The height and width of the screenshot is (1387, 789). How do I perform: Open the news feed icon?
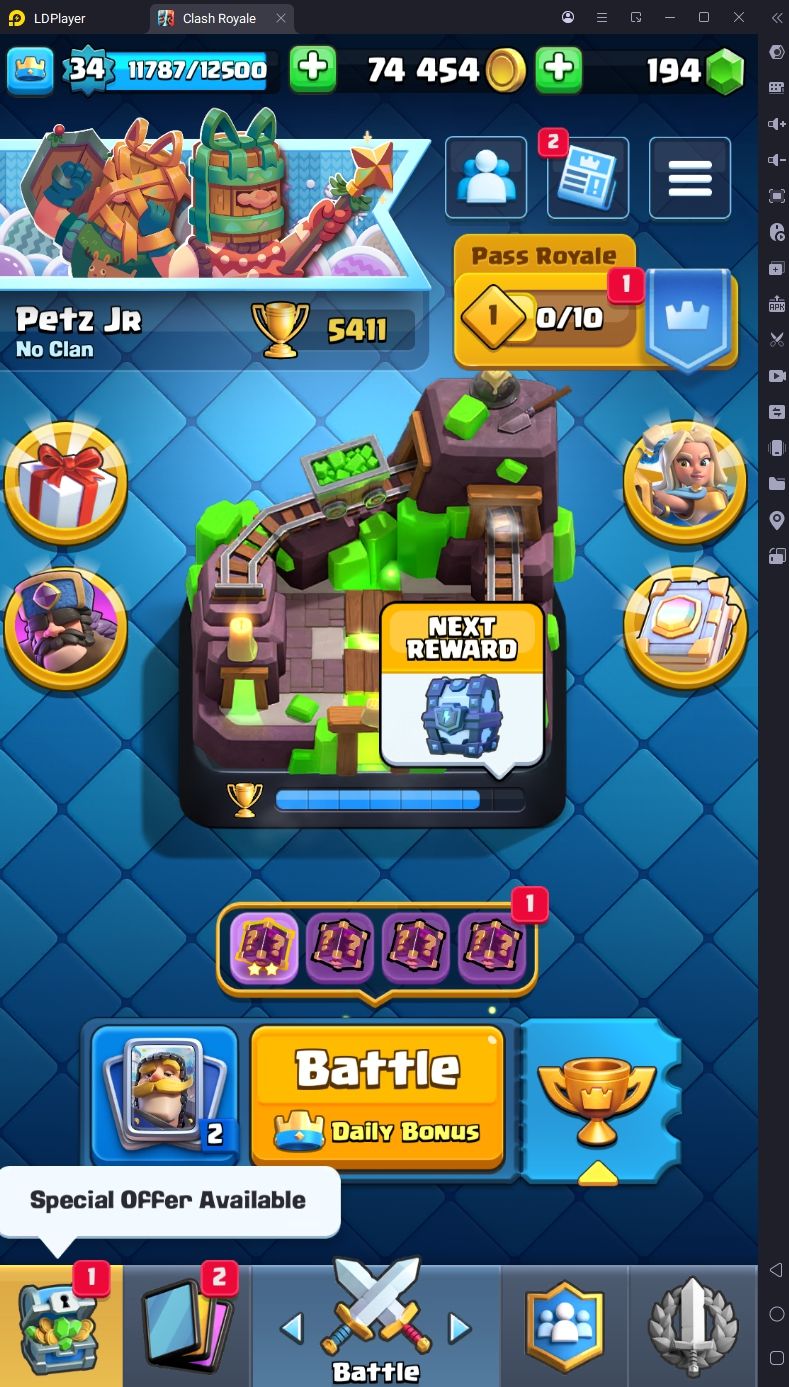tap(588, 178)
